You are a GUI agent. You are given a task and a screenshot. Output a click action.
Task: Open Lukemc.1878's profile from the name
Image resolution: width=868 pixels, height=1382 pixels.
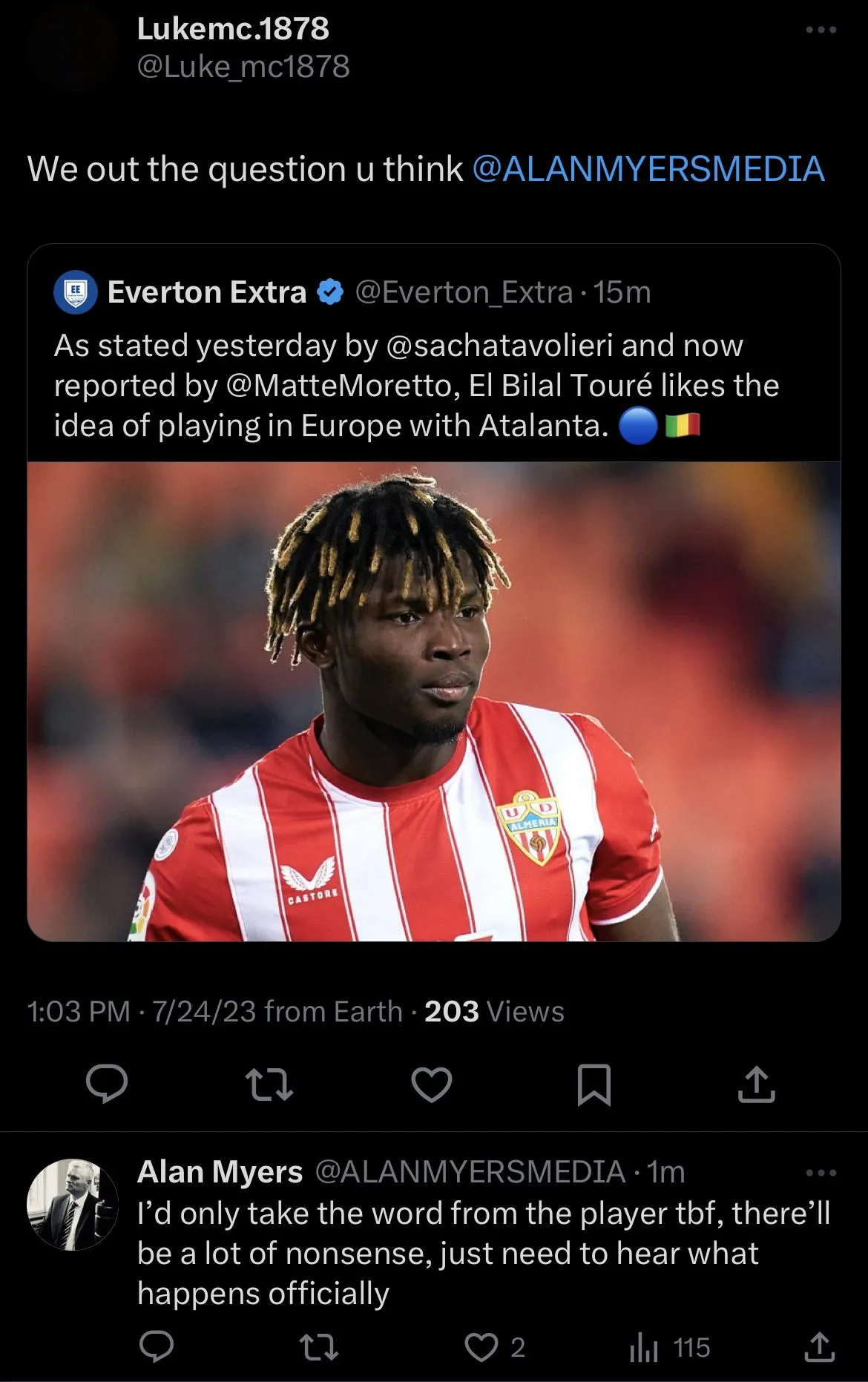[233, 29]
